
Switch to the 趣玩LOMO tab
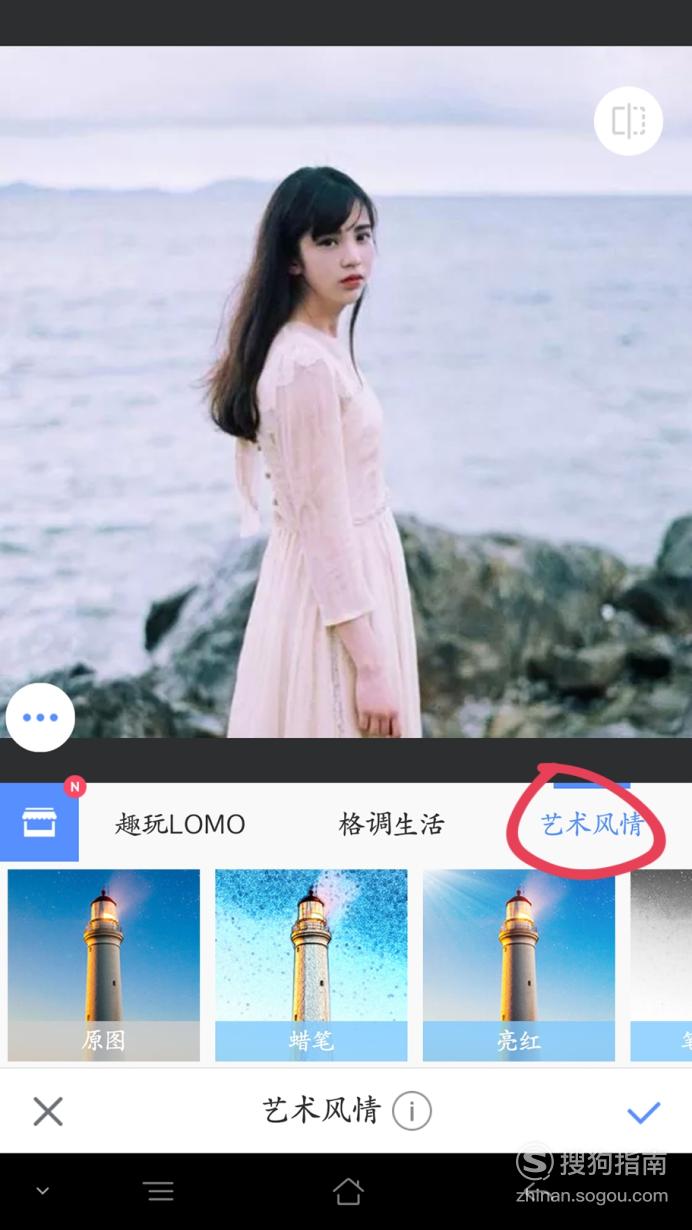point(180,825)
